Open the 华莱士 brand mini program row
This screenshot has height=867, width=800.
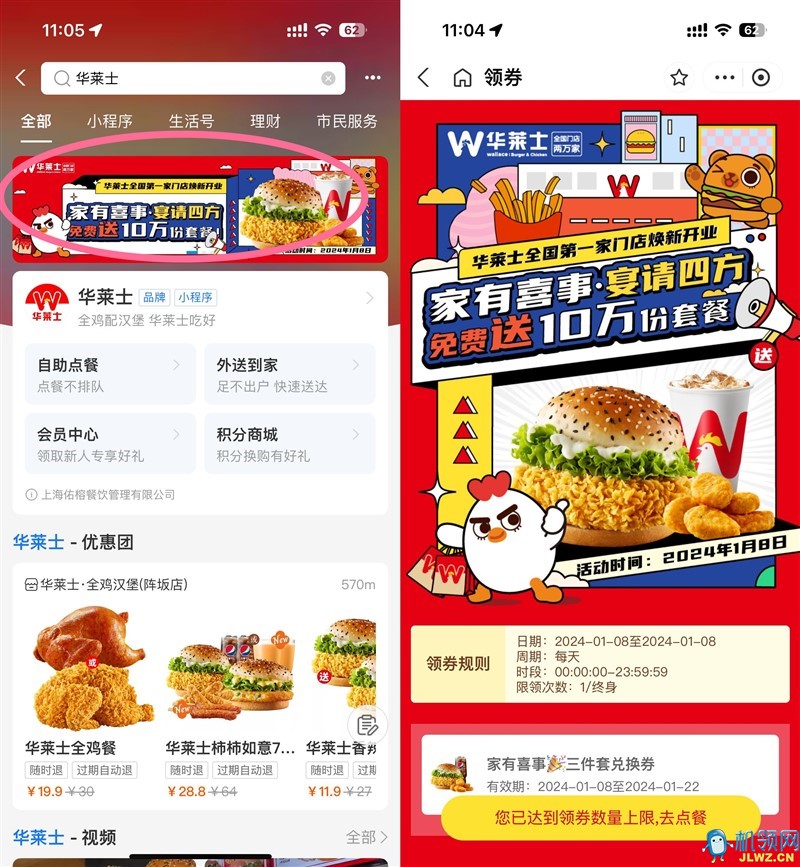[x=199, y=306]
